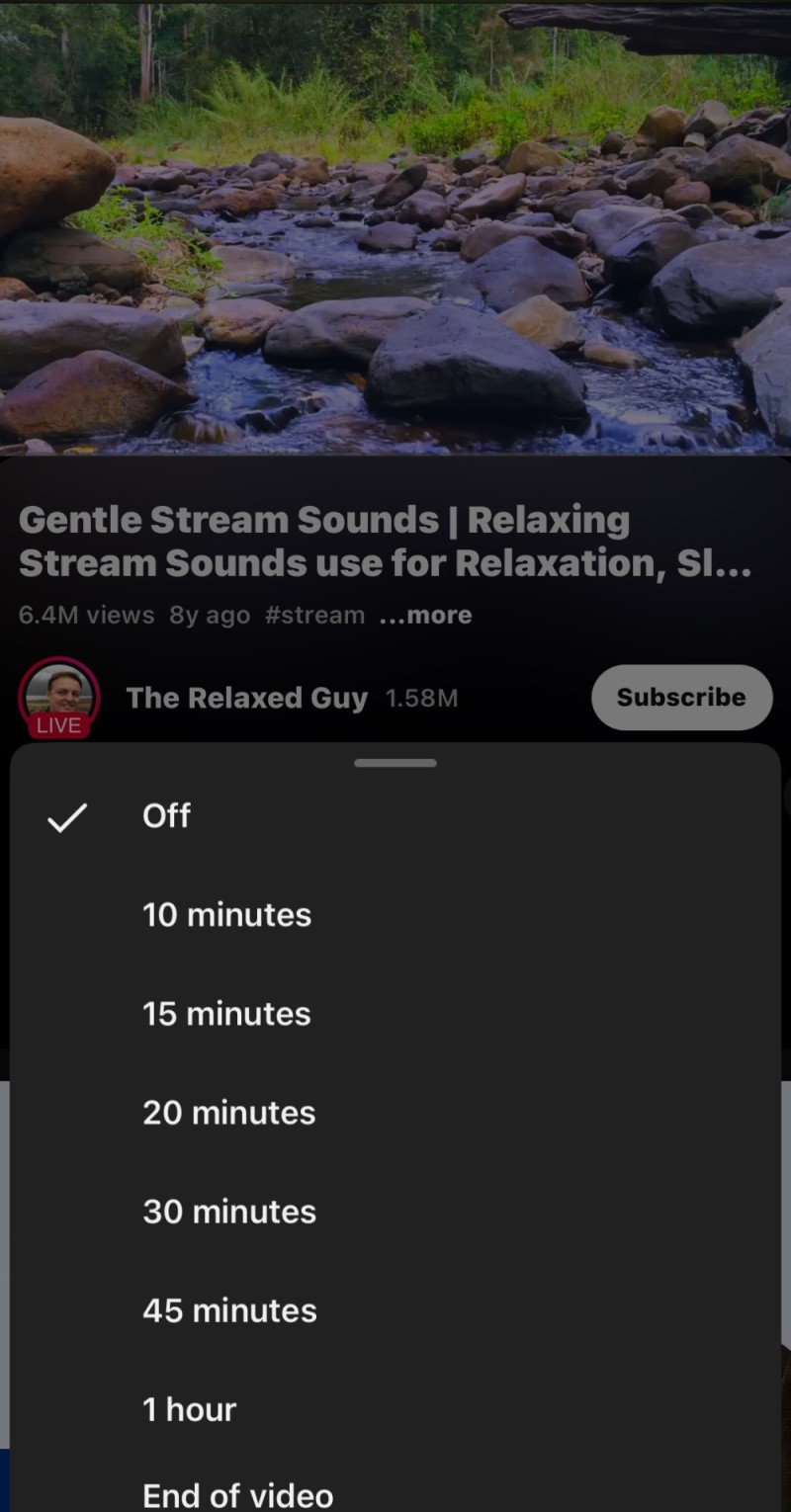
Task: Select the Off sleep timer option
Action: tap(166, 816)
